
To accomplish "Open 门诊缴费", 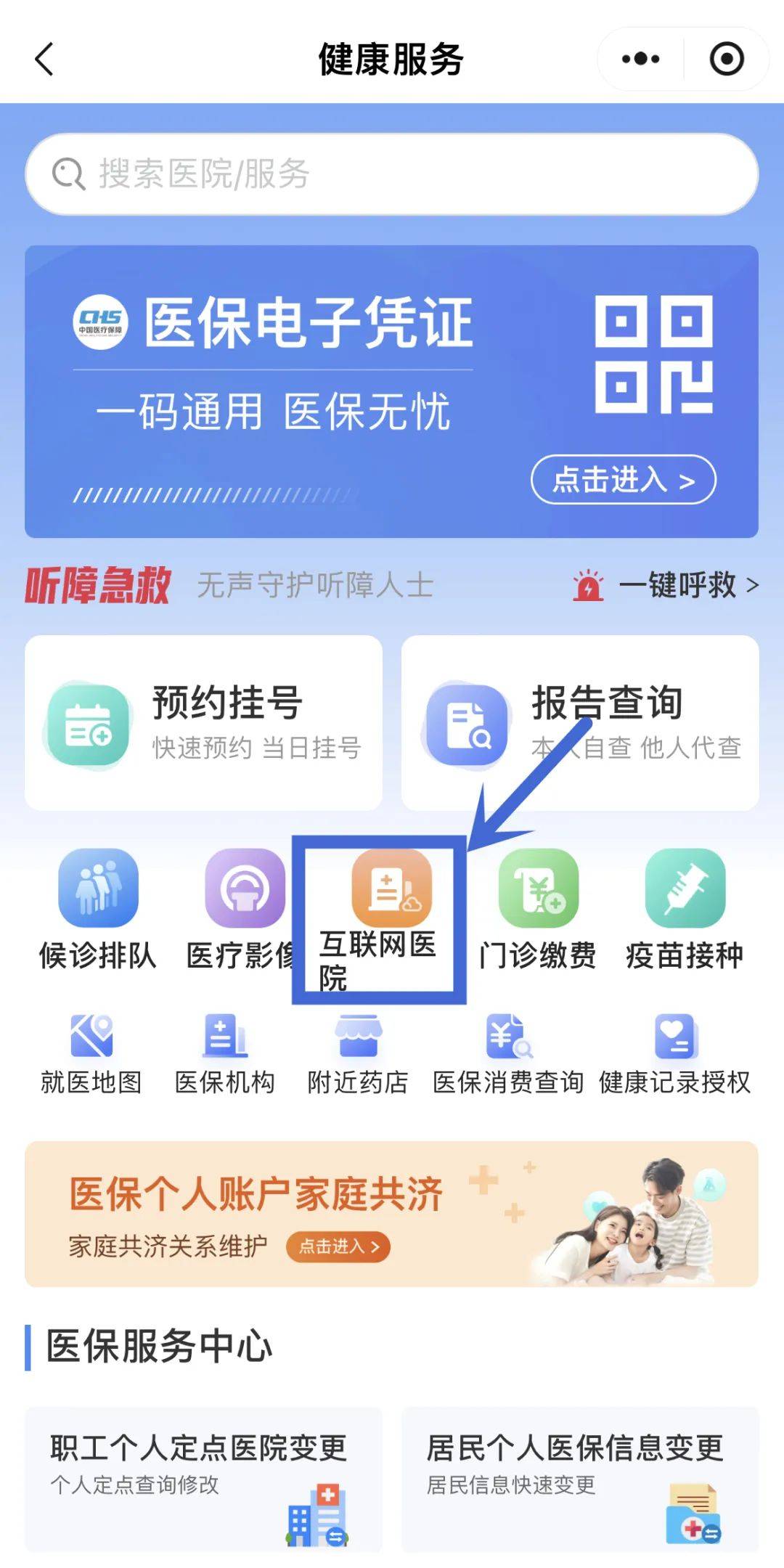I will 538,909.
